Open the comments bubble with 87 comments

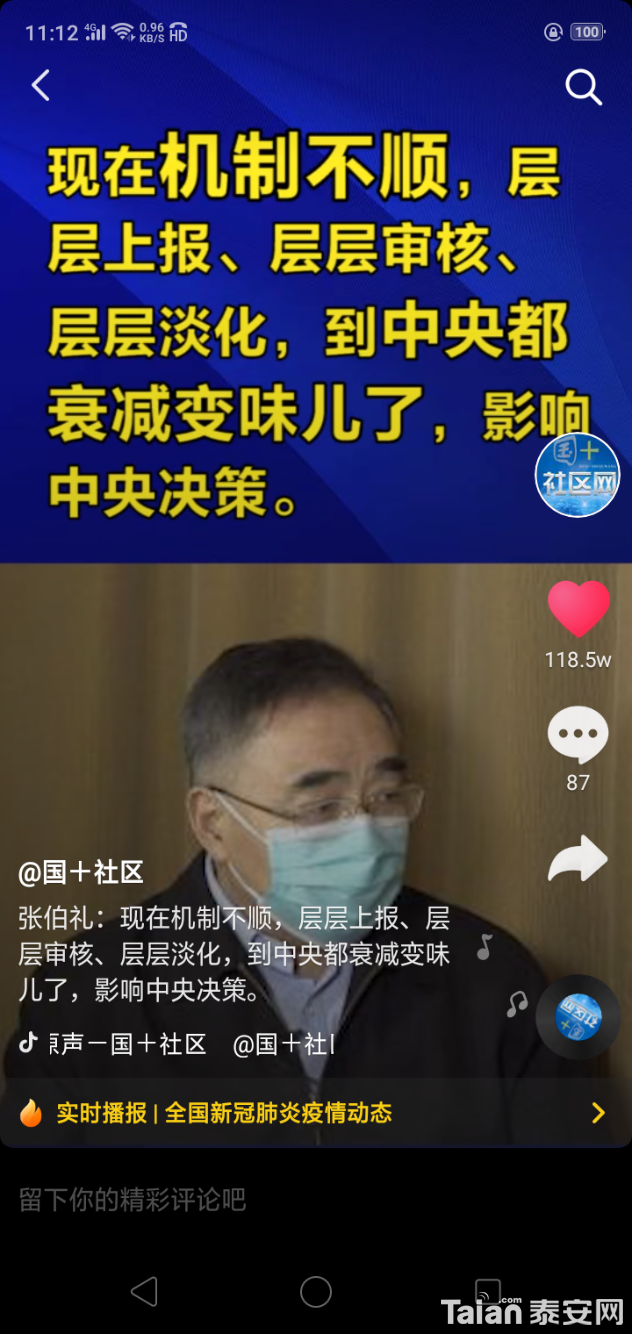point(578,735)
